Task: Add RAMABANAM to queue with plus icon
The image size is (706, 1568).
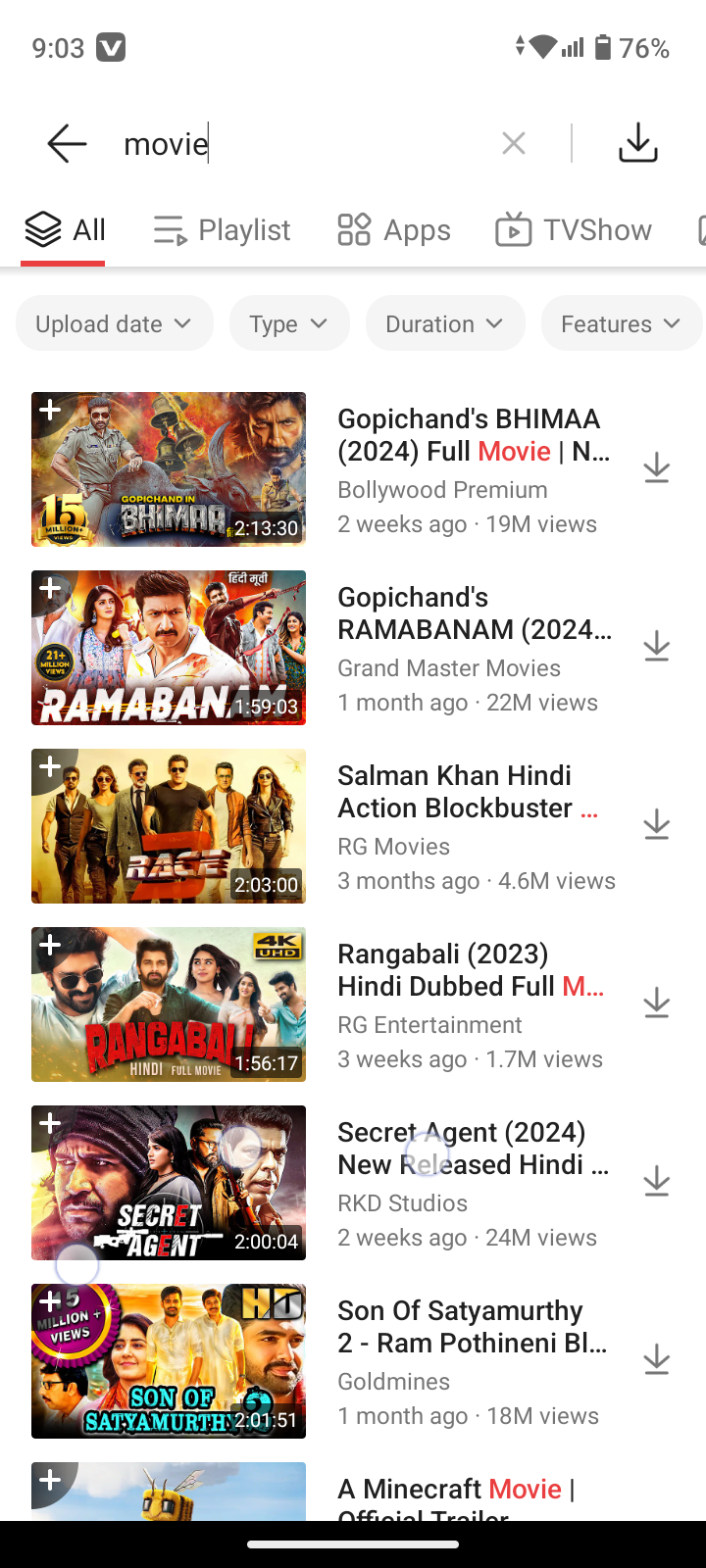Action: click(50, 588)
